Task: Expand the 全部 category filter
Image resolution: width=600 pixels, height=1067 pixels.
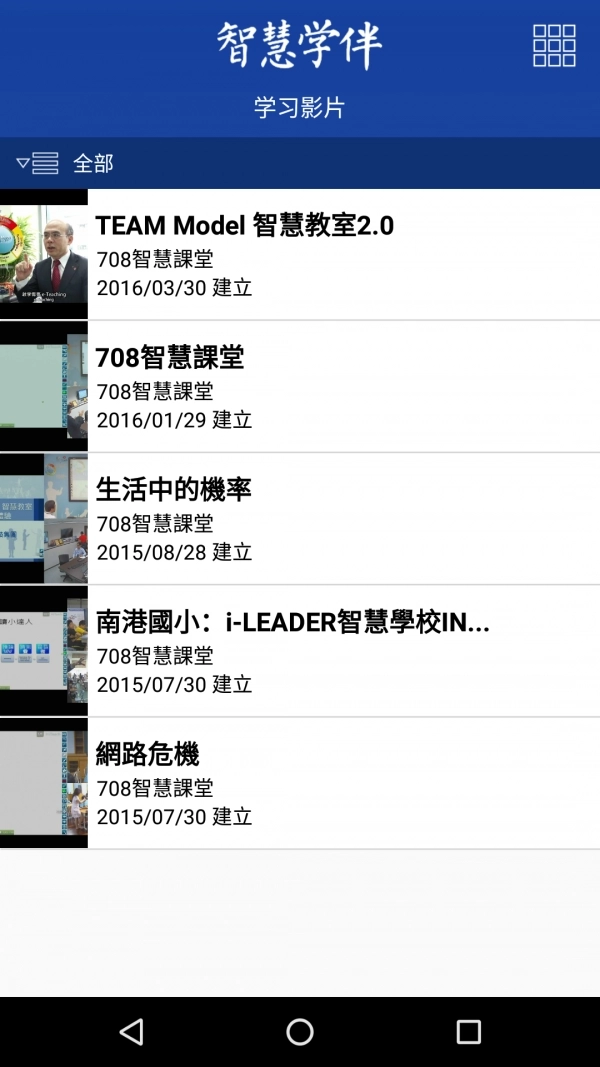Action: coord(65,163)
